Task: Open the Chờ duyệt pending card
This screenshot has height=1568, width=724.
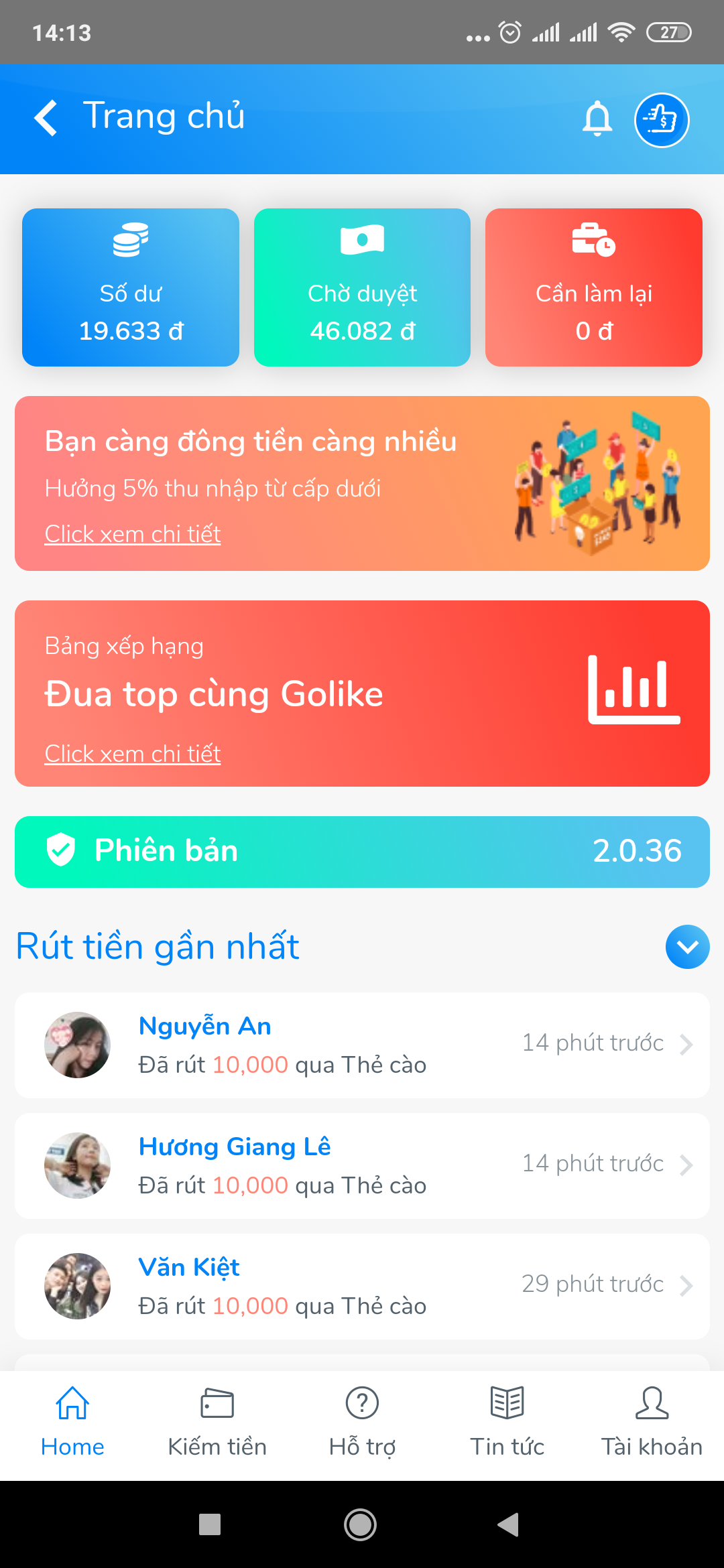Action: (362, 287)
